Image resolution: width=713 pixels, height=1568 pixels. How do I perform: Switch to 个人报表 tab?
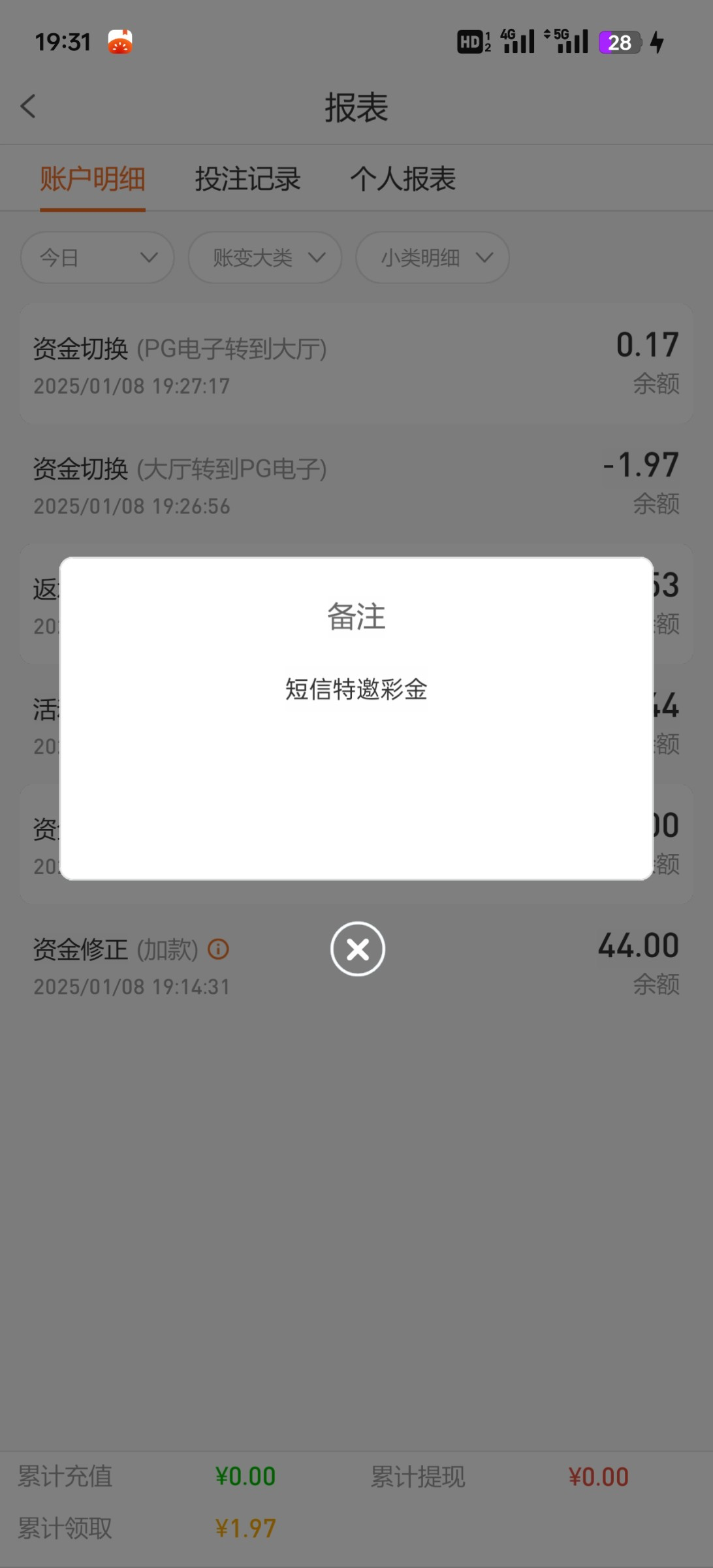[x=402, y=179]
